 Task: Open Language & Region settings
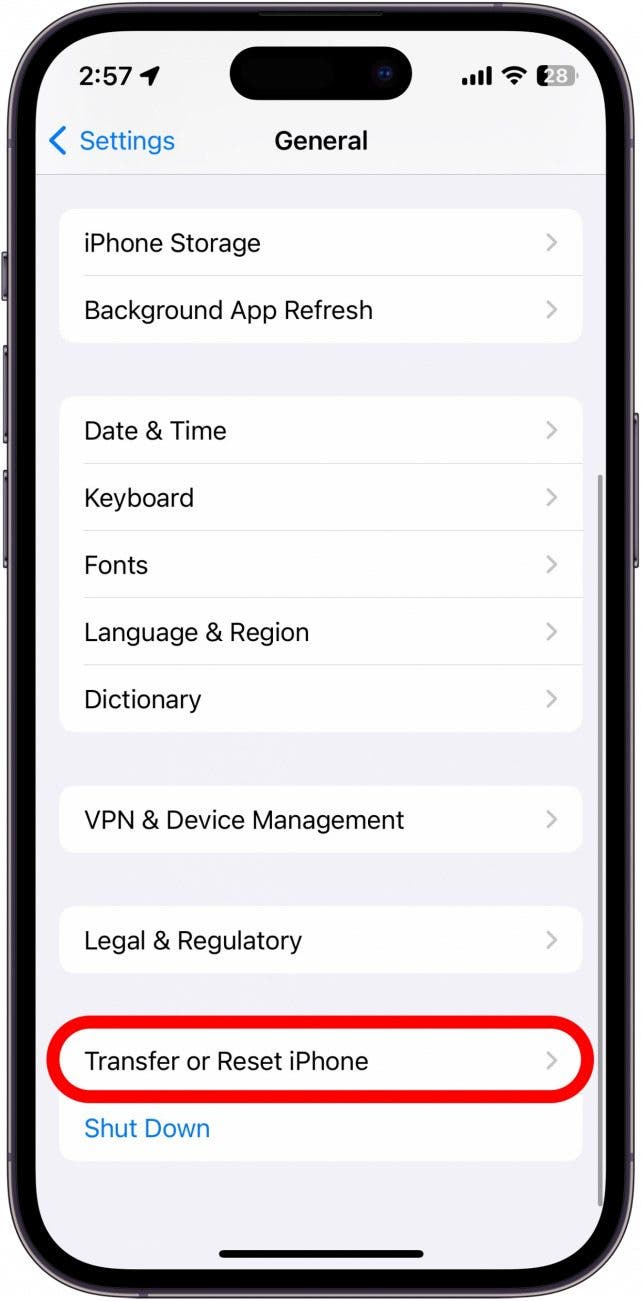[x=320, y=632]
